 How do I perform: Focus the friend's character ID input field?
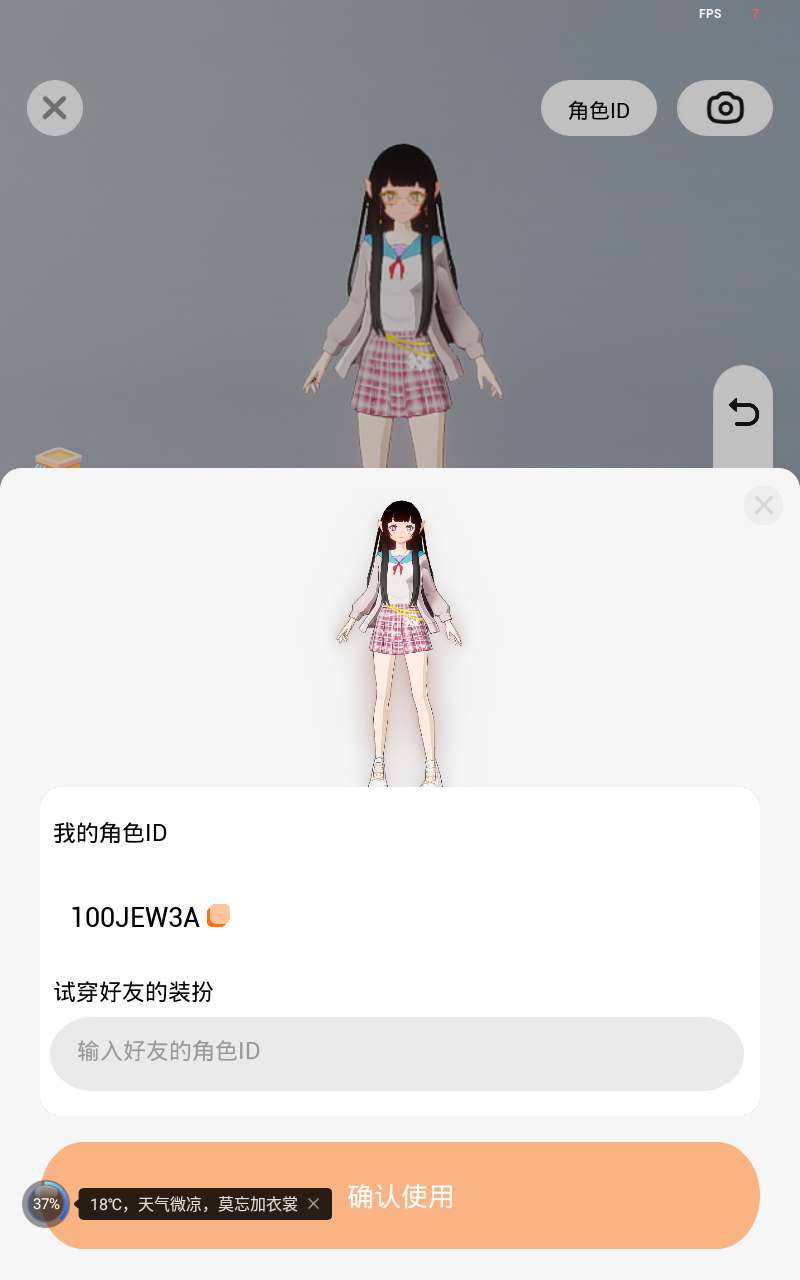click(397, 1054)
